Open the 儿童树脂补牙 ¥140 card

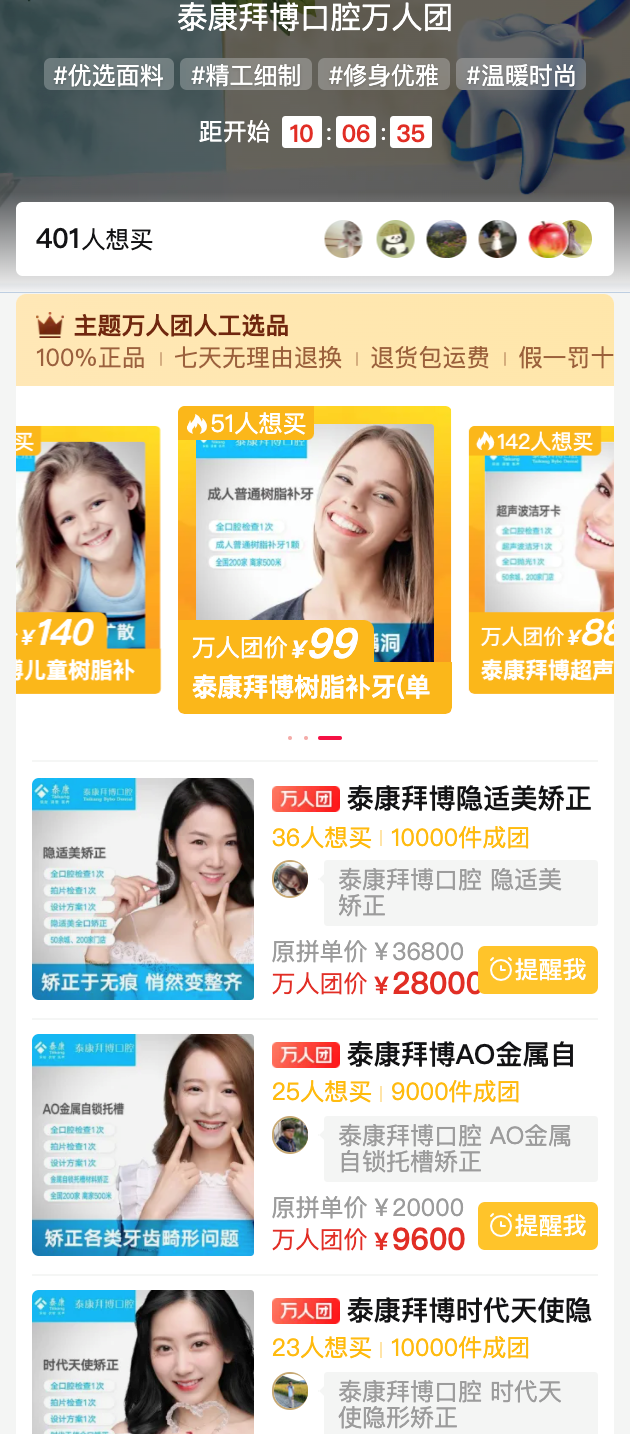(88, 560)
